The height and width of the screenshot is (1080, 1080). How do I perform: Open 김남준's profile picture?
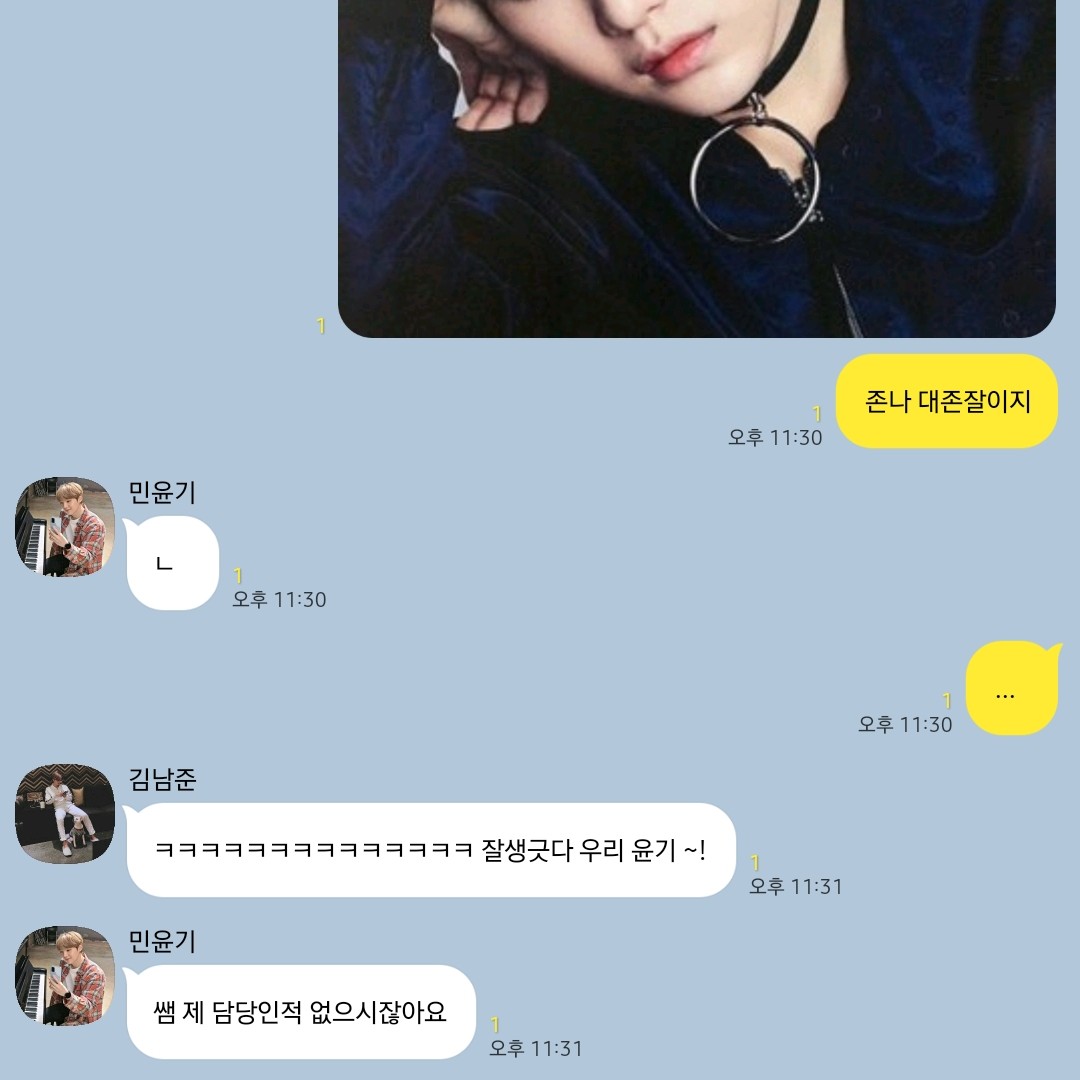coord(65,814)
